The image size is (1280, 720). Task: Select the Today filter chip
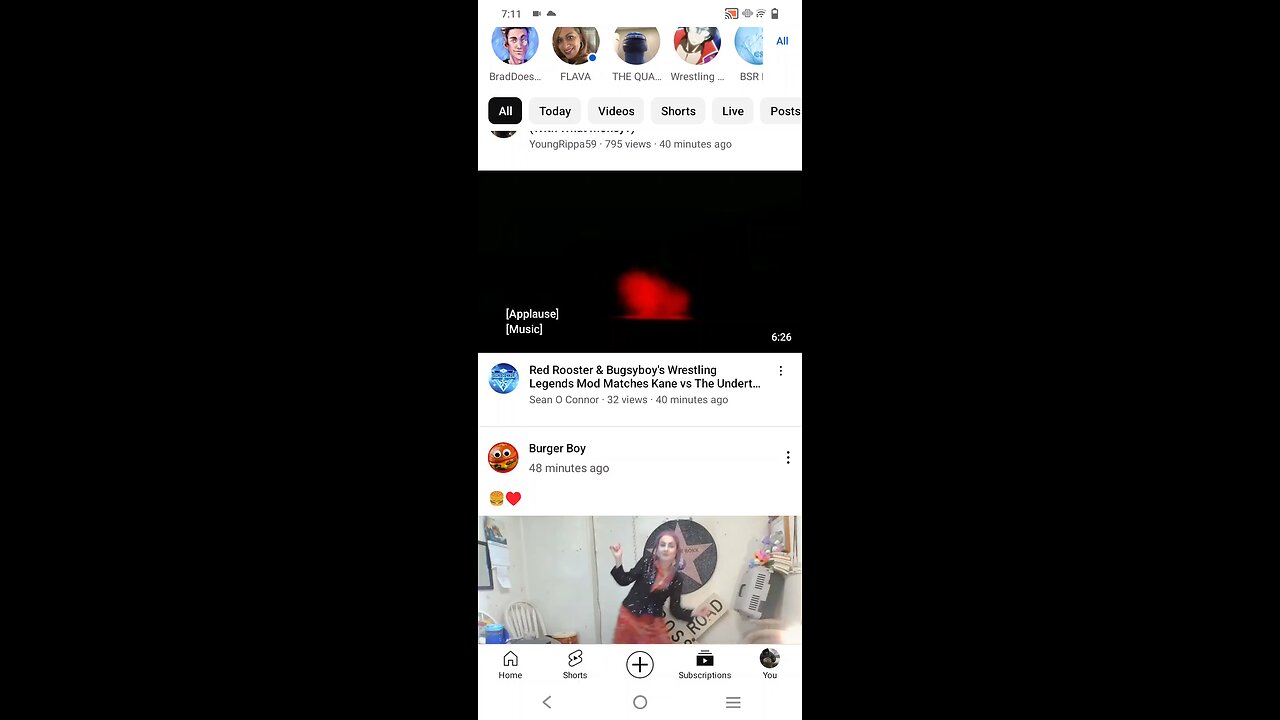coord(555,111)
